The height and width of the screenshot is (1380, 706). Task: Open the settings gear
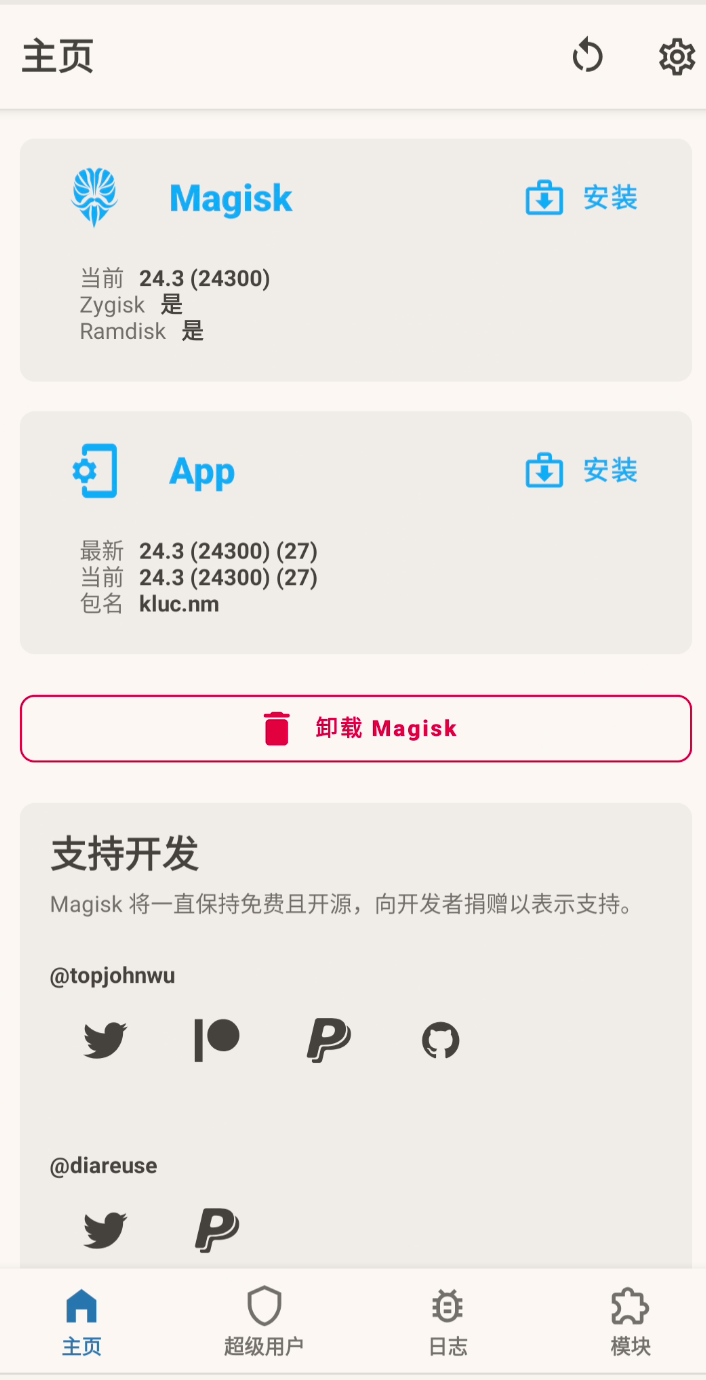[x=677, y=57]
